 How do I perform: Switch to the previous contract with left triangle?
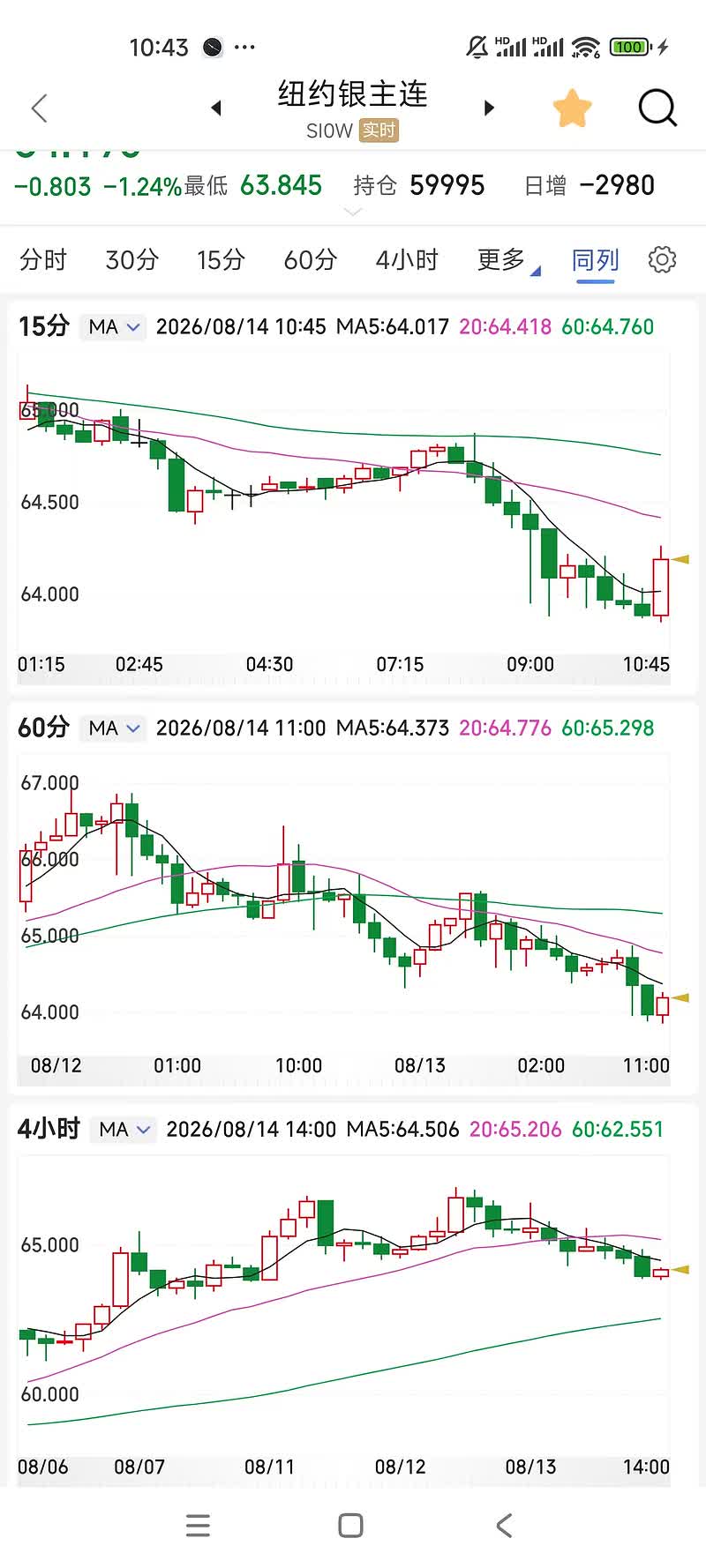click(216, 108)
